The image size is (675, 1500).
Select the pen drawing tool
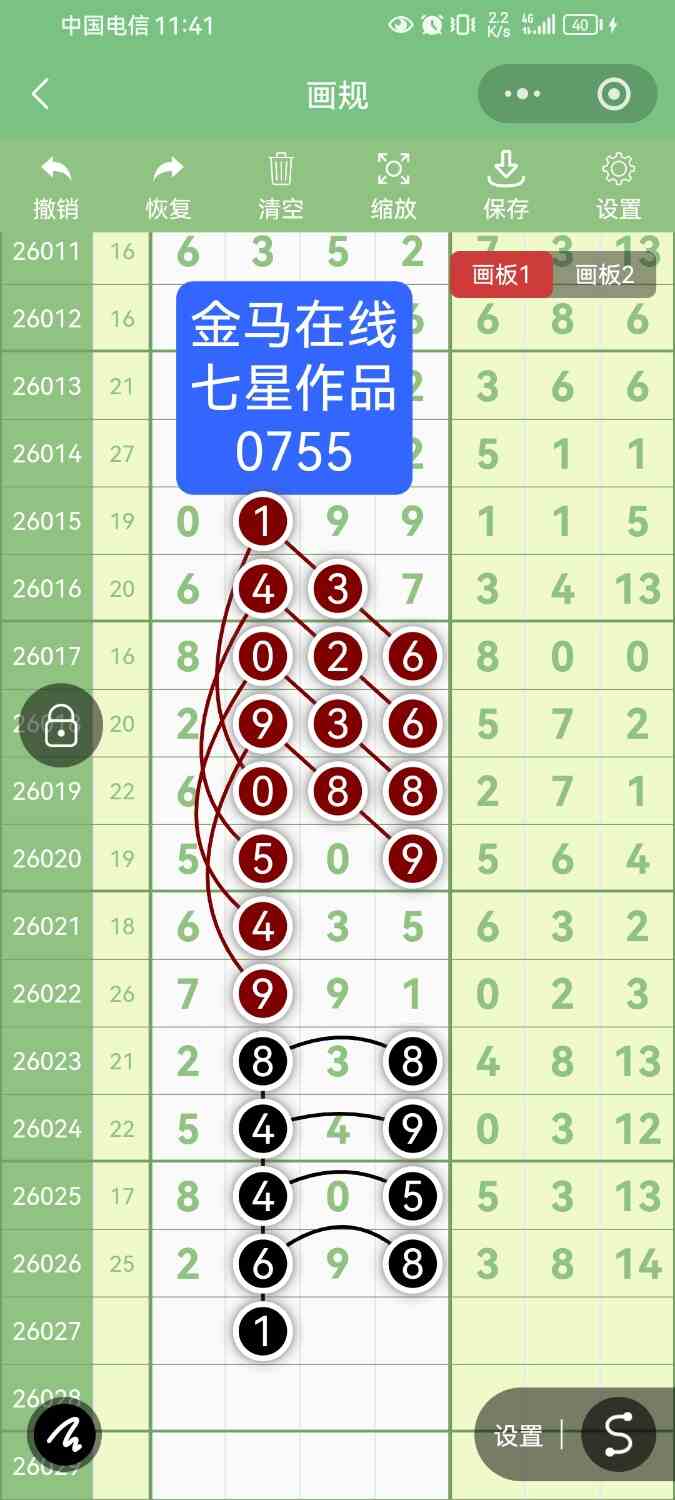65,1435
